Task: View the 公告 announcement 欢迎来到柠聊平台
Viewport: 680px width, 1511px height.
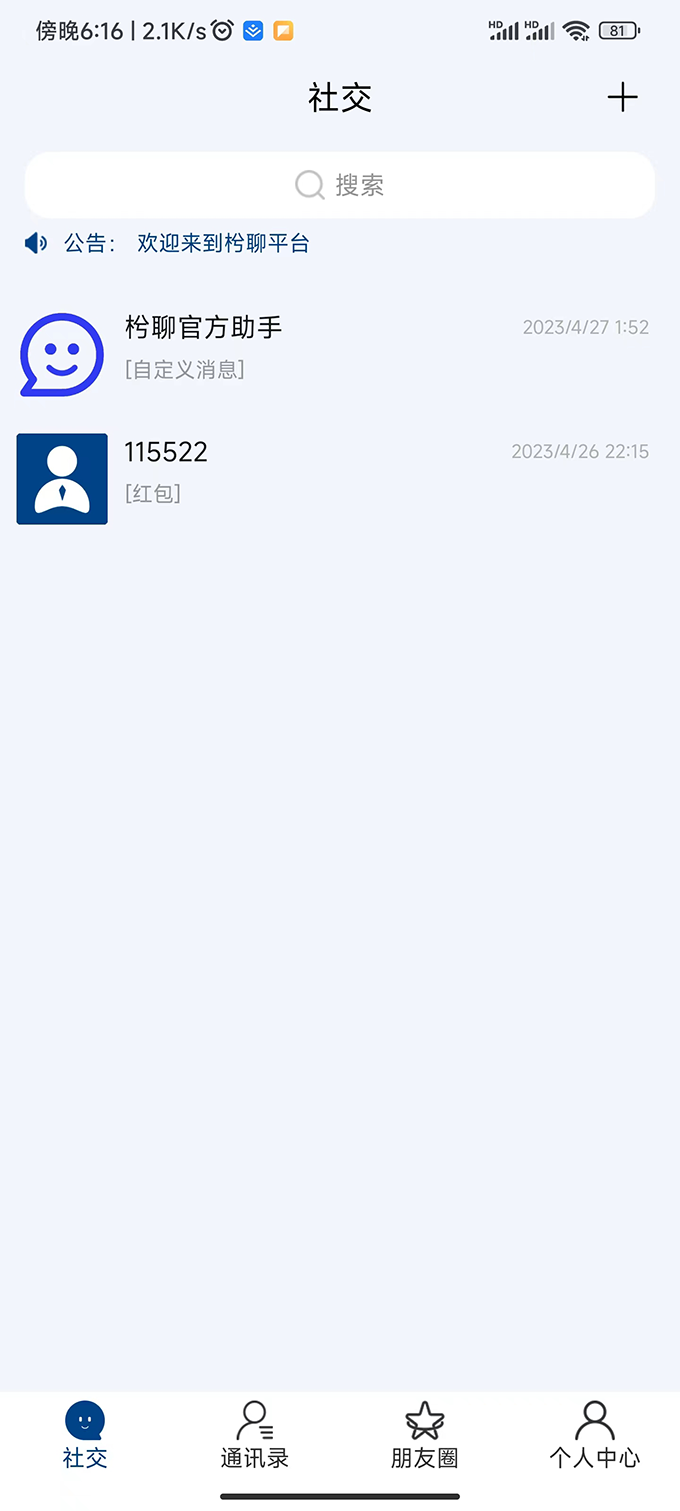Action: (x=222, y=243)
